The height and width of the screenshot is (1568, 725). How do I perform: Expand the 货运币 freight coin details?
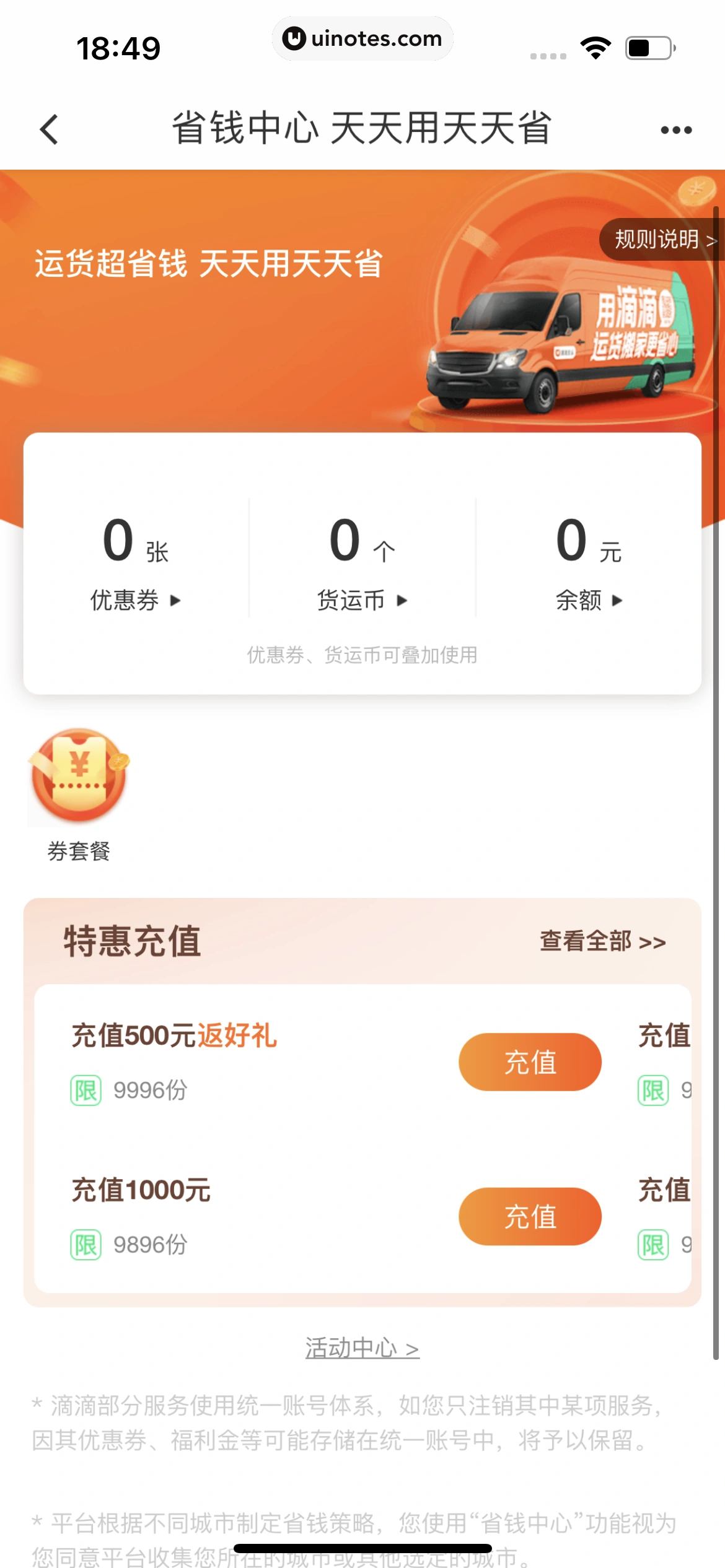click(x=362, y=599)
